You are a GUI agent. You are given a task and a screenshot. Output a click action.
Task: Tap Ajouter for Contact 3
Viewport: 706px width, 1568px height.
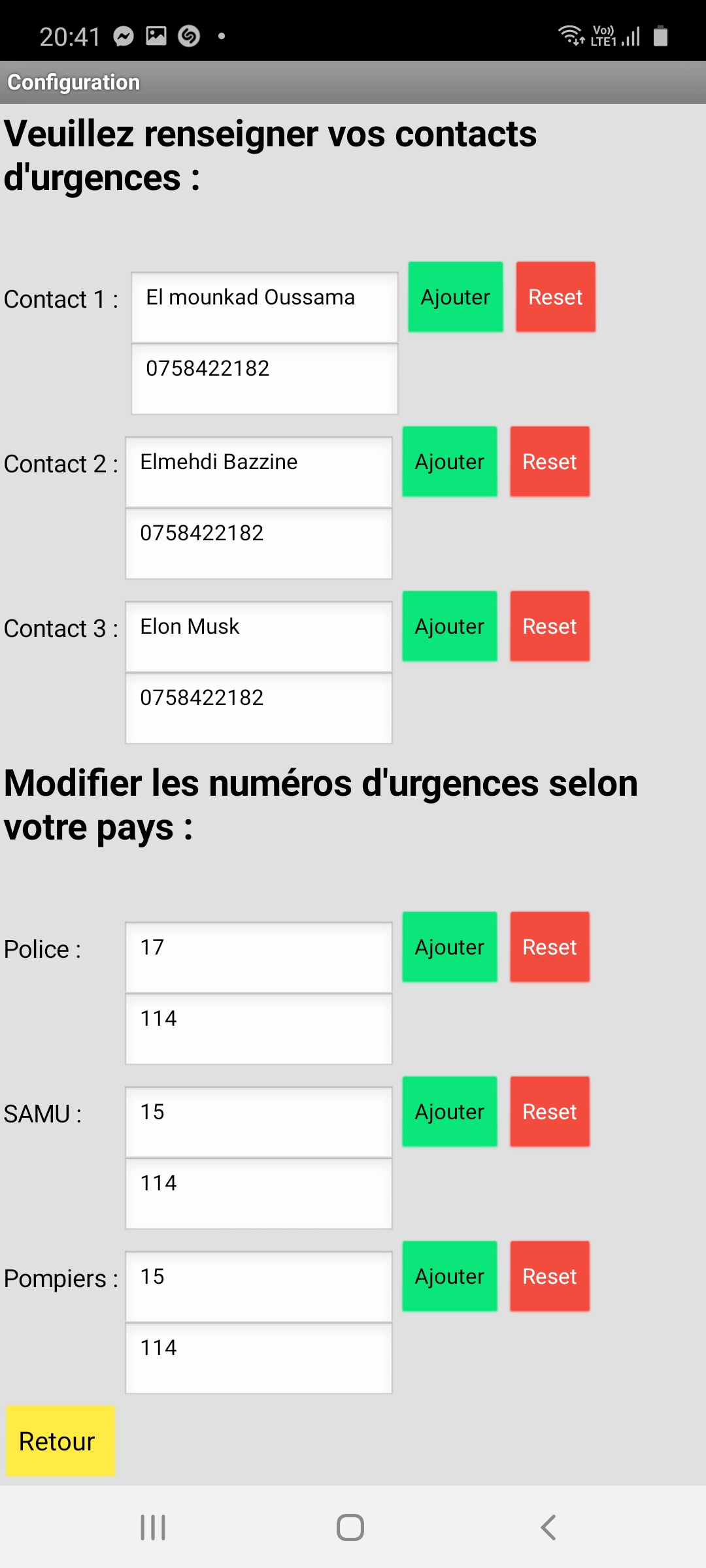click(x=450, y=627)
